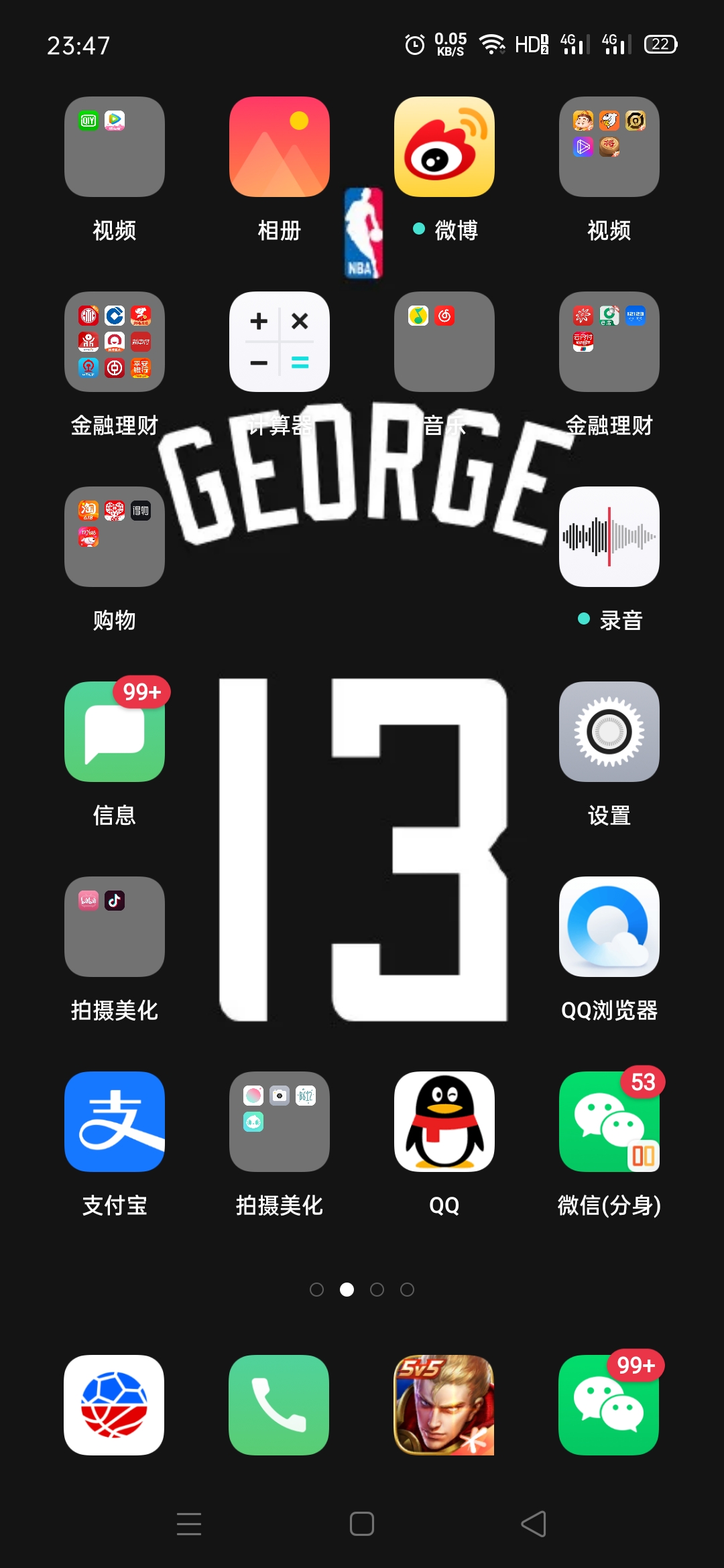
Task: Launch the 微博 Weibo app
Action: 444,147
